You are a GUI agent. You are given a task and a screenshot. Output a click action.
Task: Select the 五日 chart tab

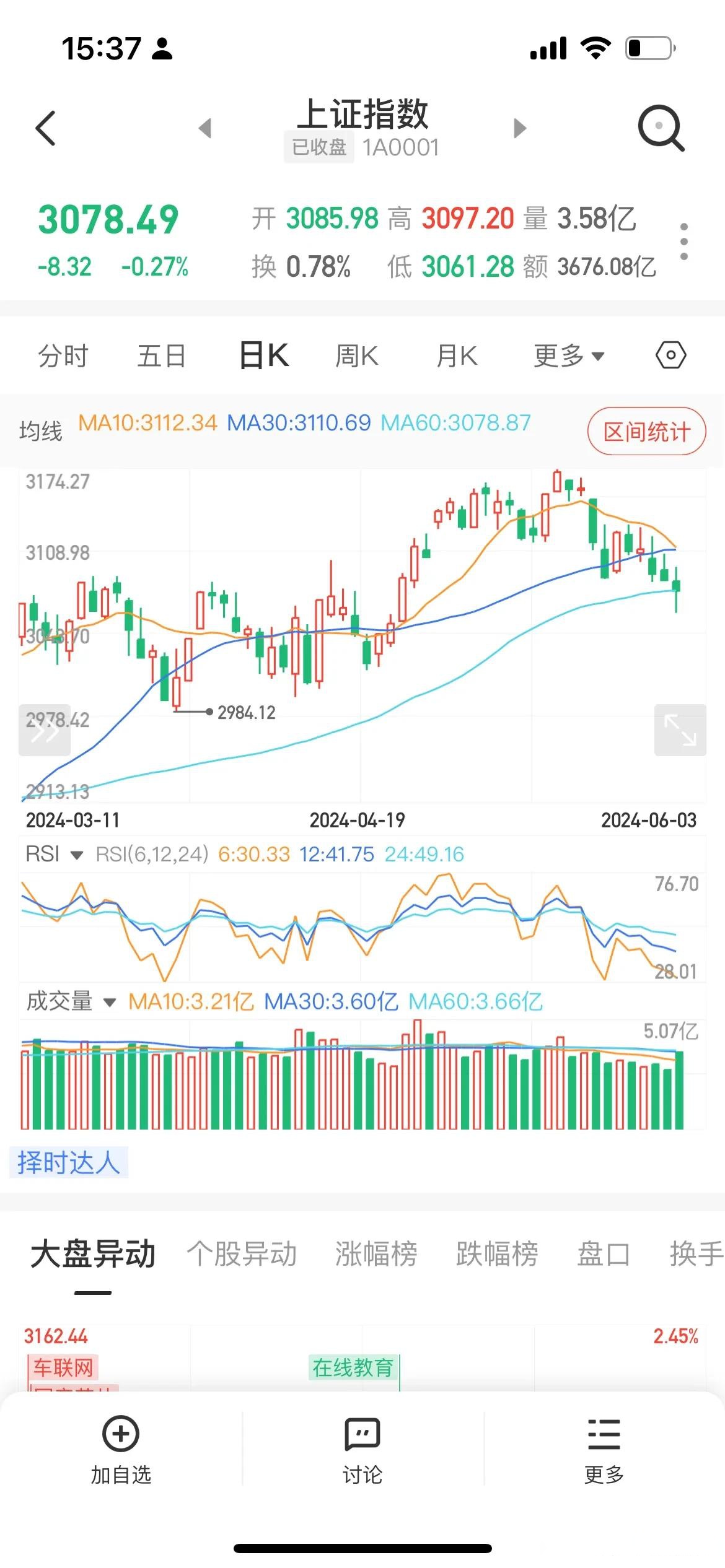(161, 356)
